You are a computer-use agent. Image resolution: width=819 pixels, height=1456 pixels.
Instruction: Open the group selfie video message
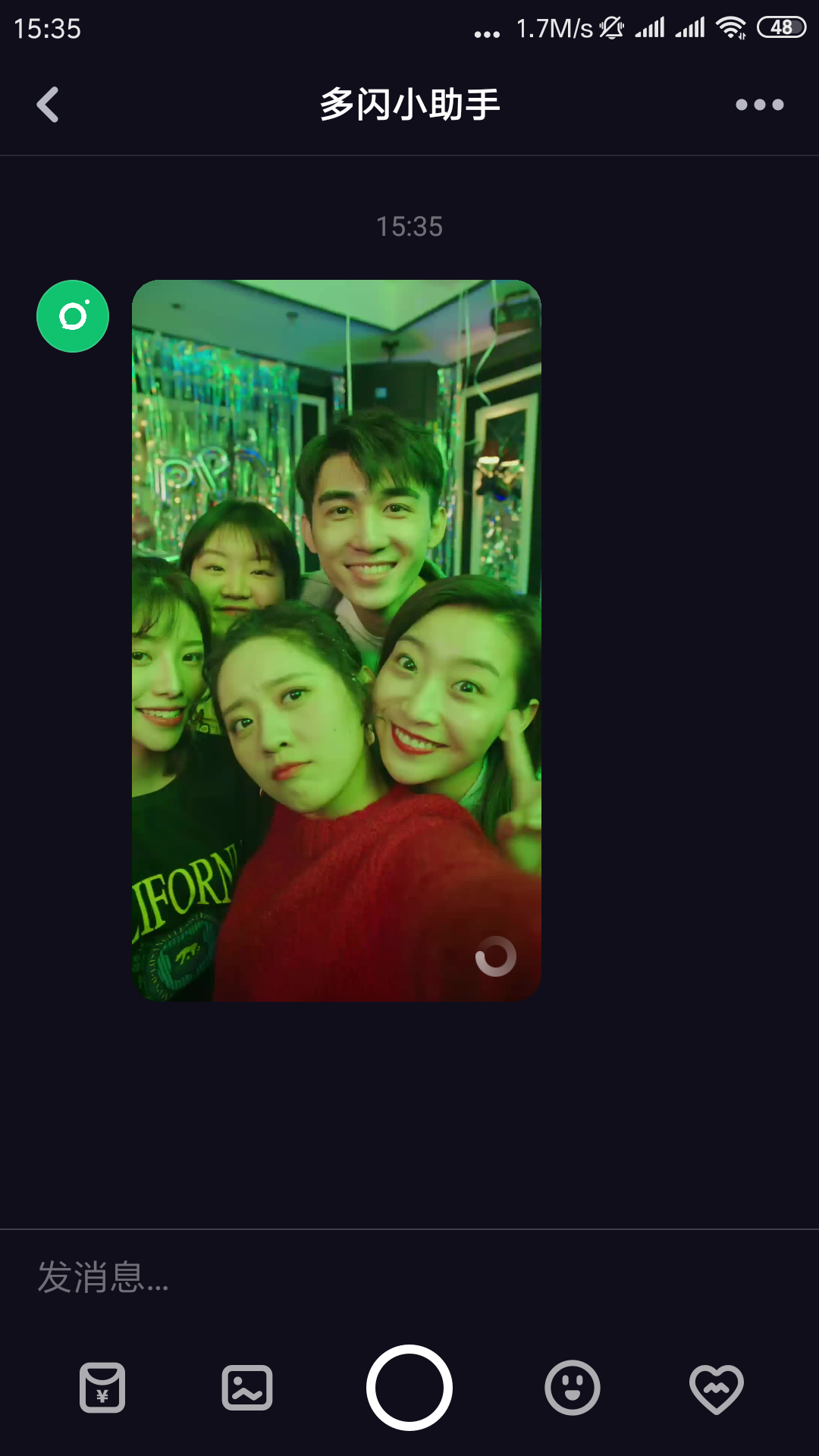[336, 640]
